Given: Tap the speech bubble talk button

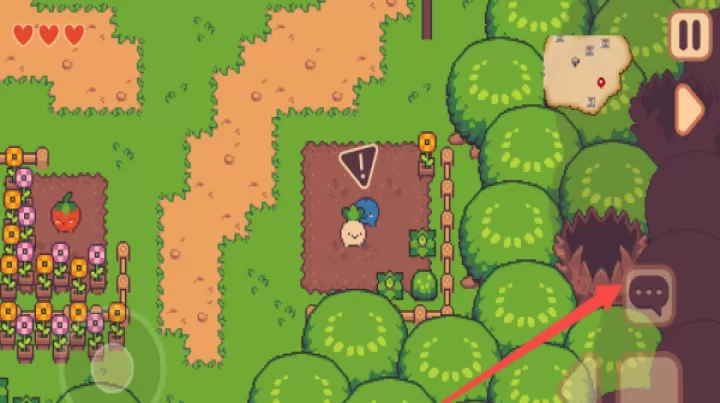Looking at the screenshot, I should tap(651, 295).
